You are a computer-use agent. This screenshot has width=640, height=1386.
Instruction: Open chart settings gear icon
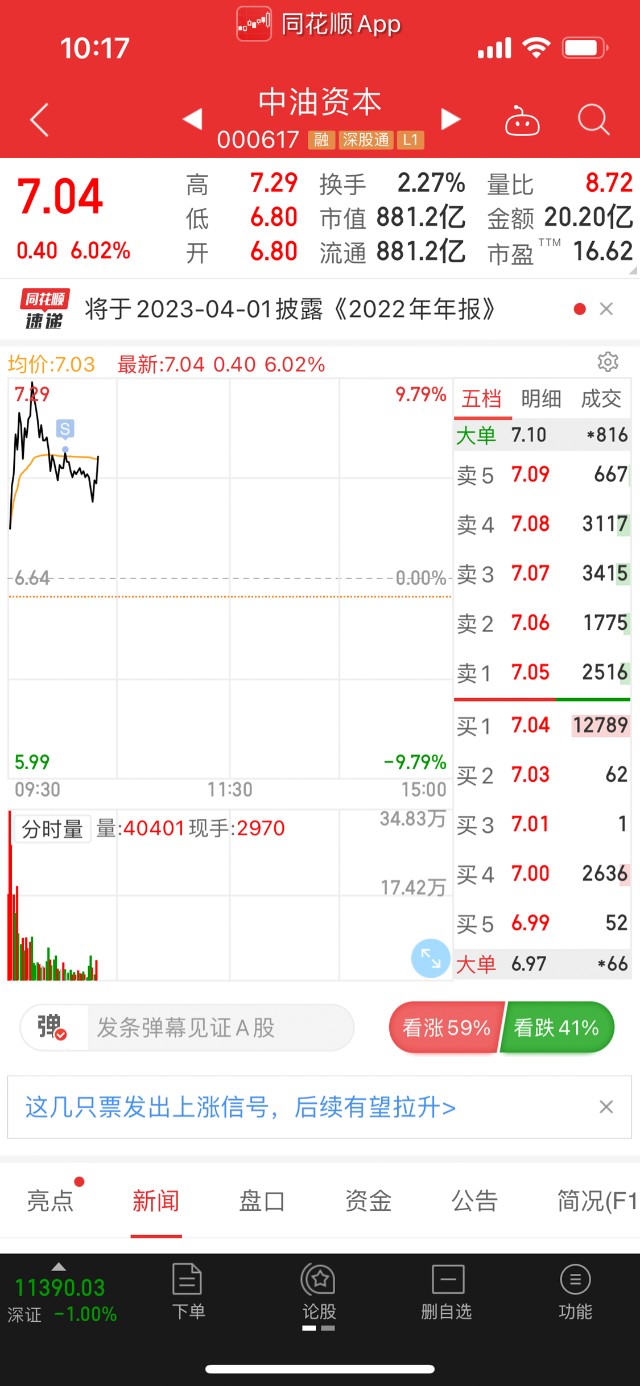coord(607,362)
